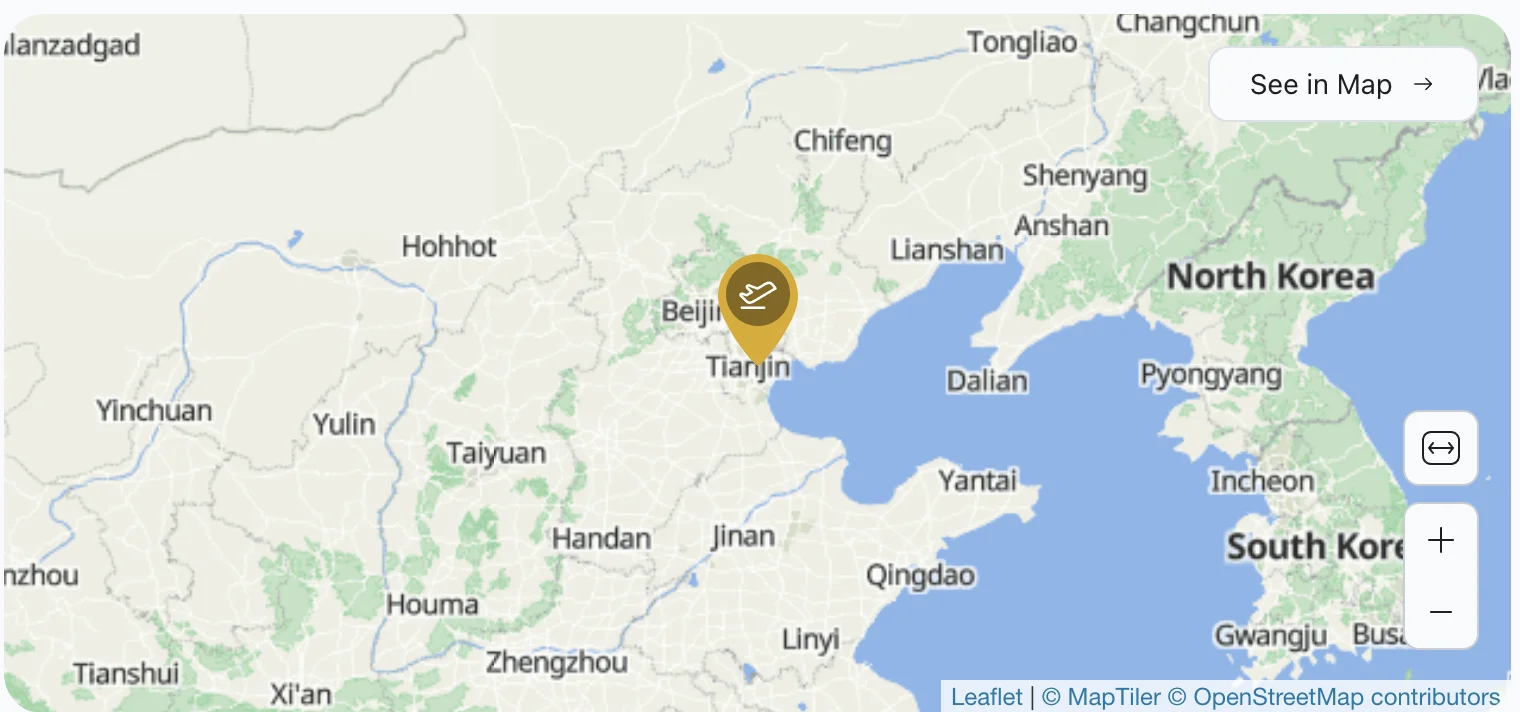Expand the map width with the arrows button
This screenshot has height=712, width=1520.
(x=1440, y=449)
